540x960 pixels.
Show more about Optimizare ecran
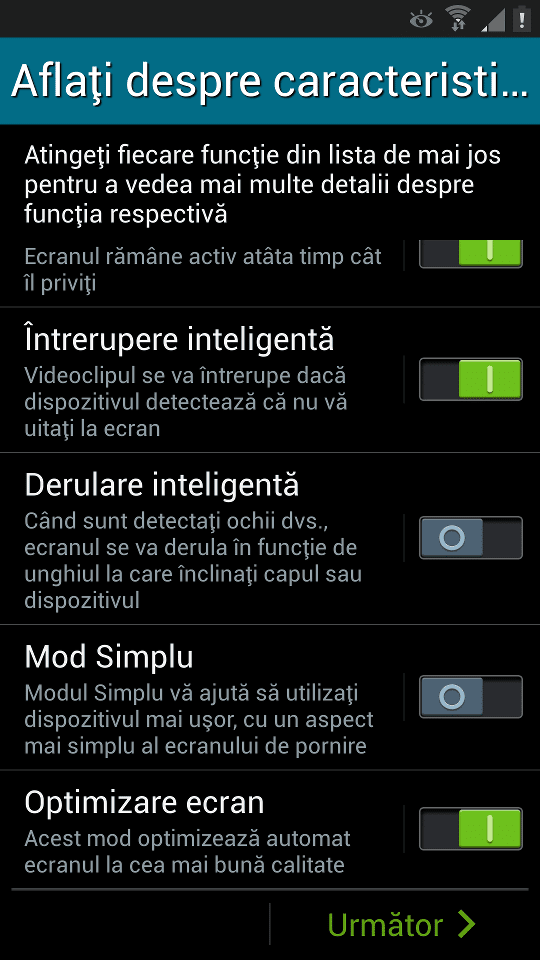(x=202, y=829)
